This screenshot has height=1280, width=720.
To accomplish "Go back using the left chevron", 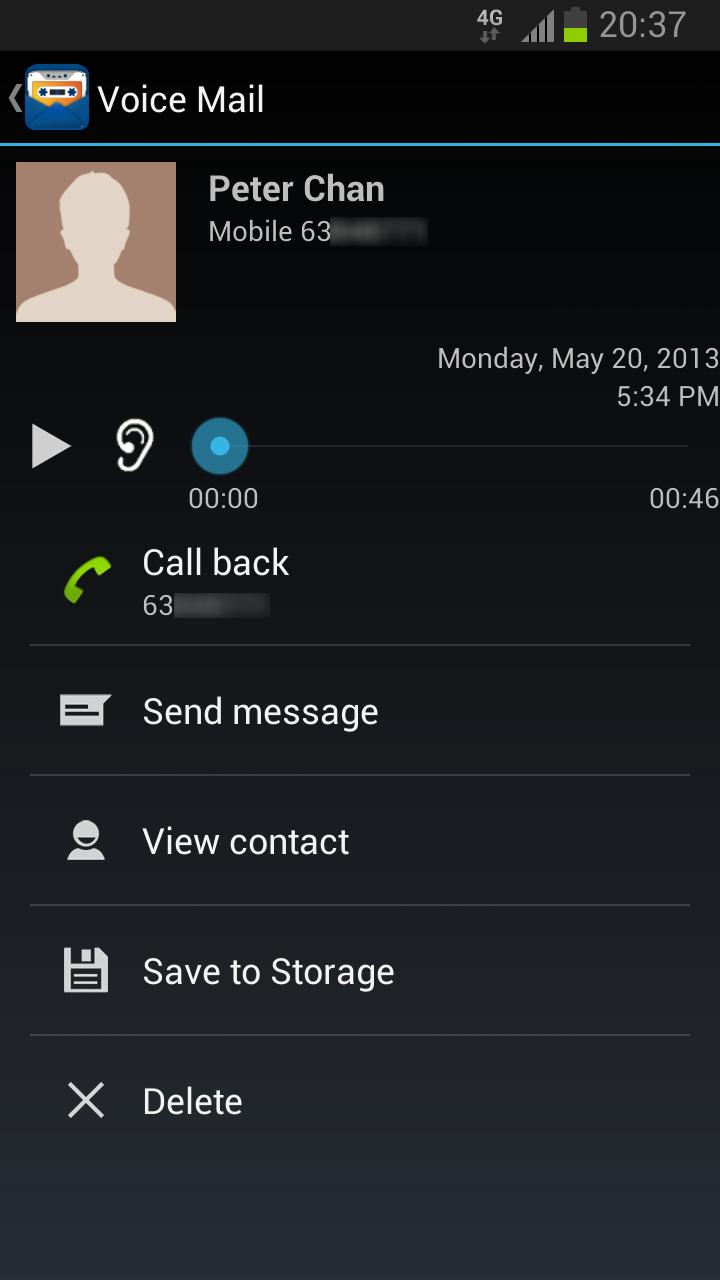I will point(12,98).
